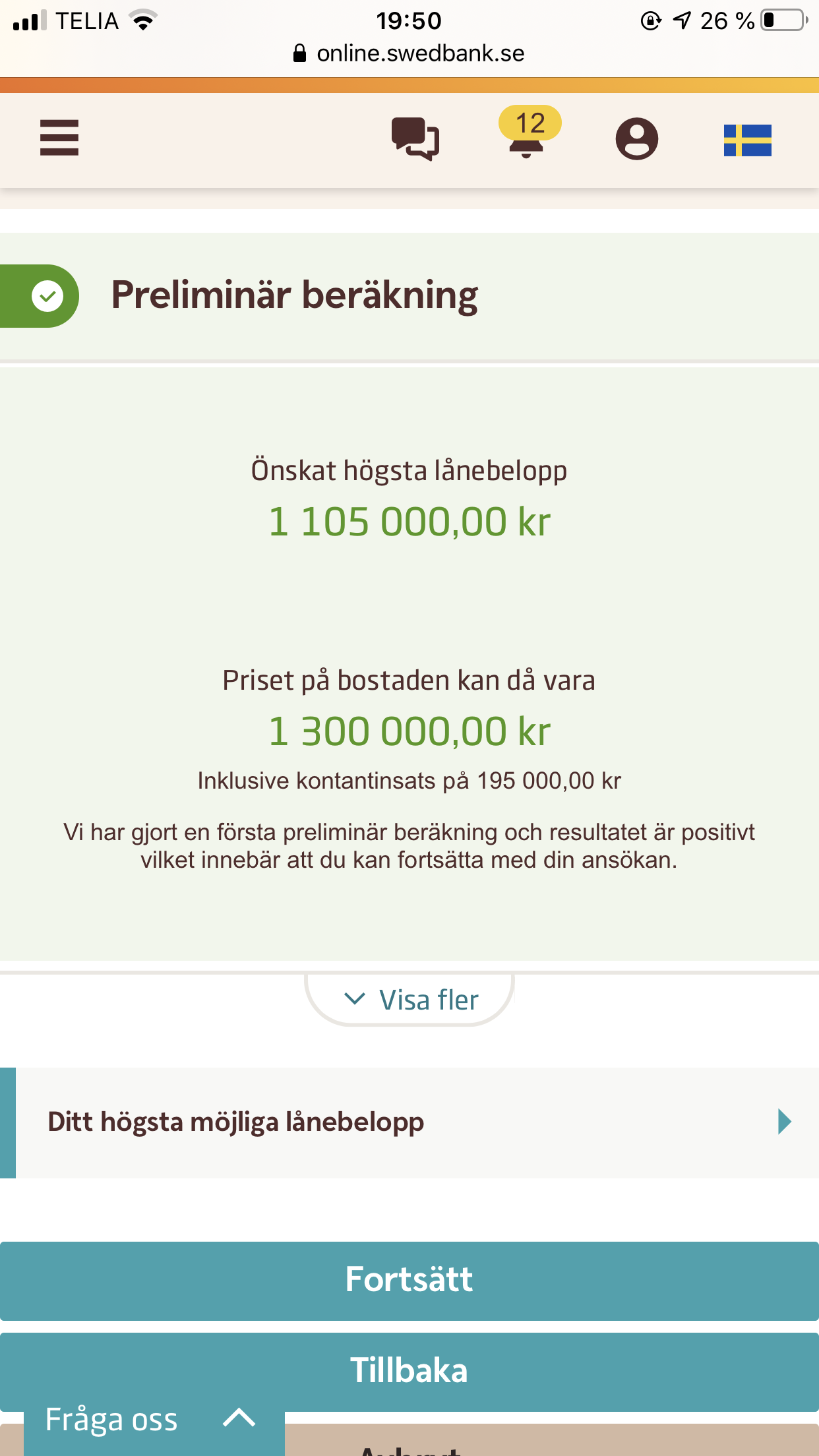The image size is (819, 1456).
Task: Open the hamburger menu
Action: (59, 138)
